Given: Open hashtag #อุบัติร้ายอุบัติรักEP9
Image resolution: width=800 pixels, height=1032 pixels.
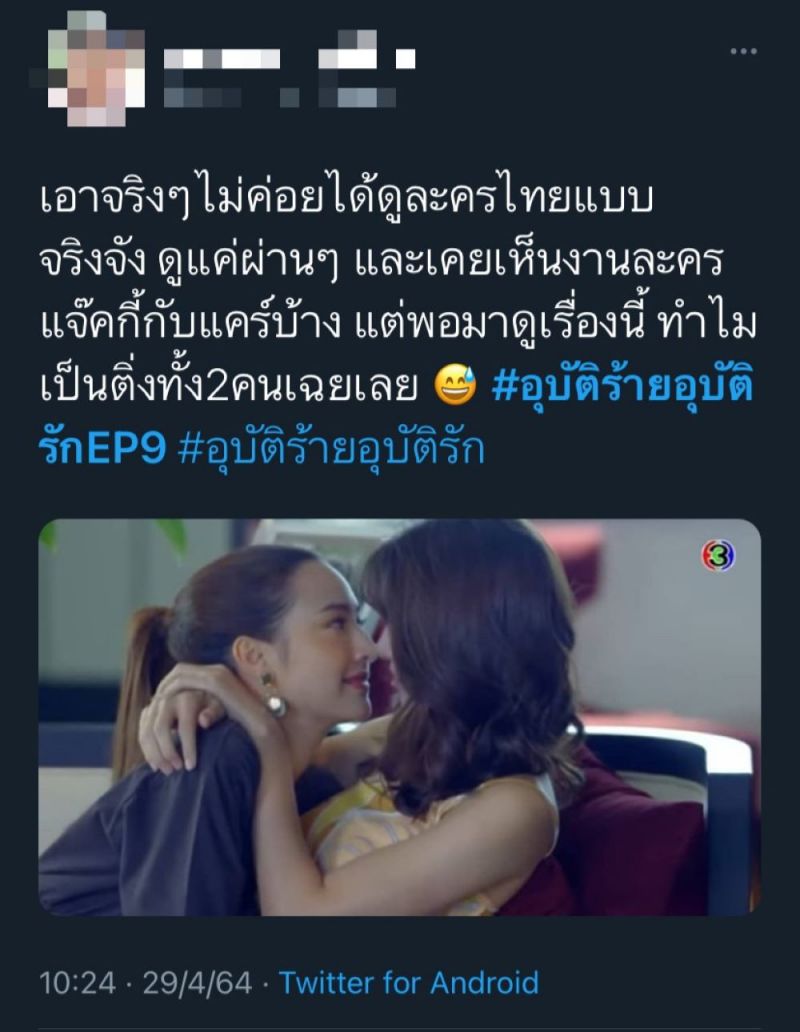Looking at the screenshot, I should tap(622, 389).
